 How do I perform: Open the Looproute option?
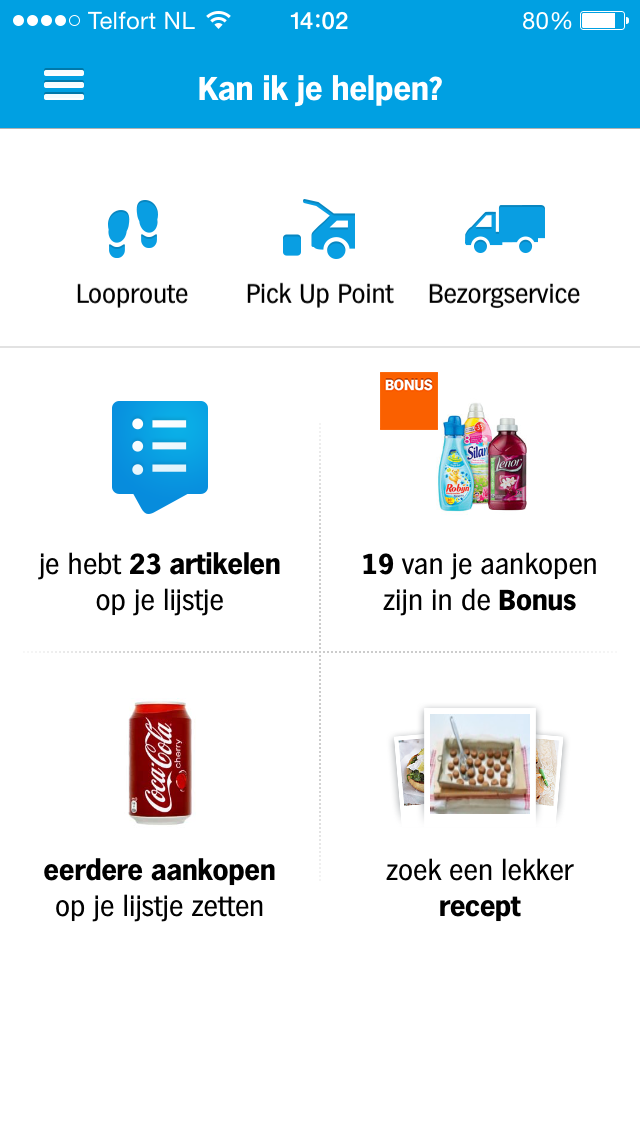tap(132, 253)
